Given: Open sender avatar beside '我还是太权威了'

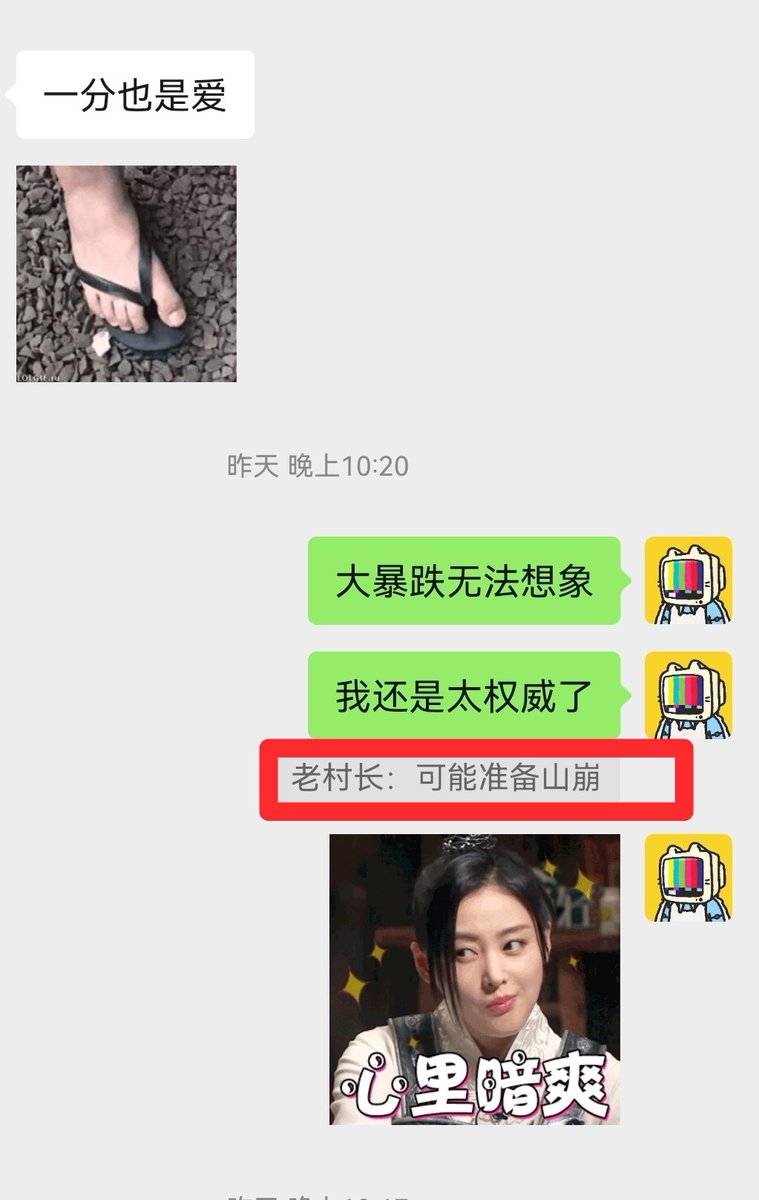Looking at the screenshot, I should 688,696.
